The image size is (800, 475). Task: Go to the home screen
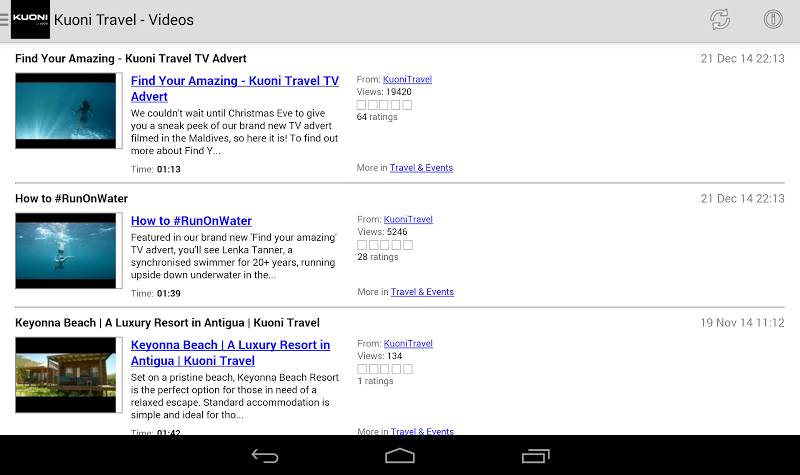pos(400,456)
